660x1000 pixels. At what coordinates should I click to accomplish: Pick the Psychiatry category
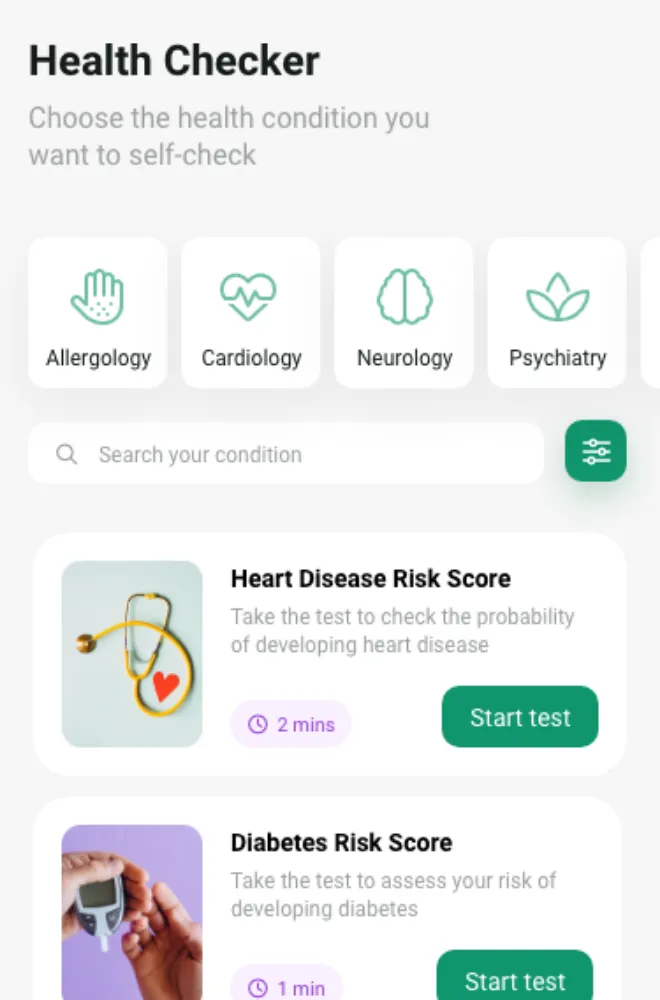tap(557, 312)
